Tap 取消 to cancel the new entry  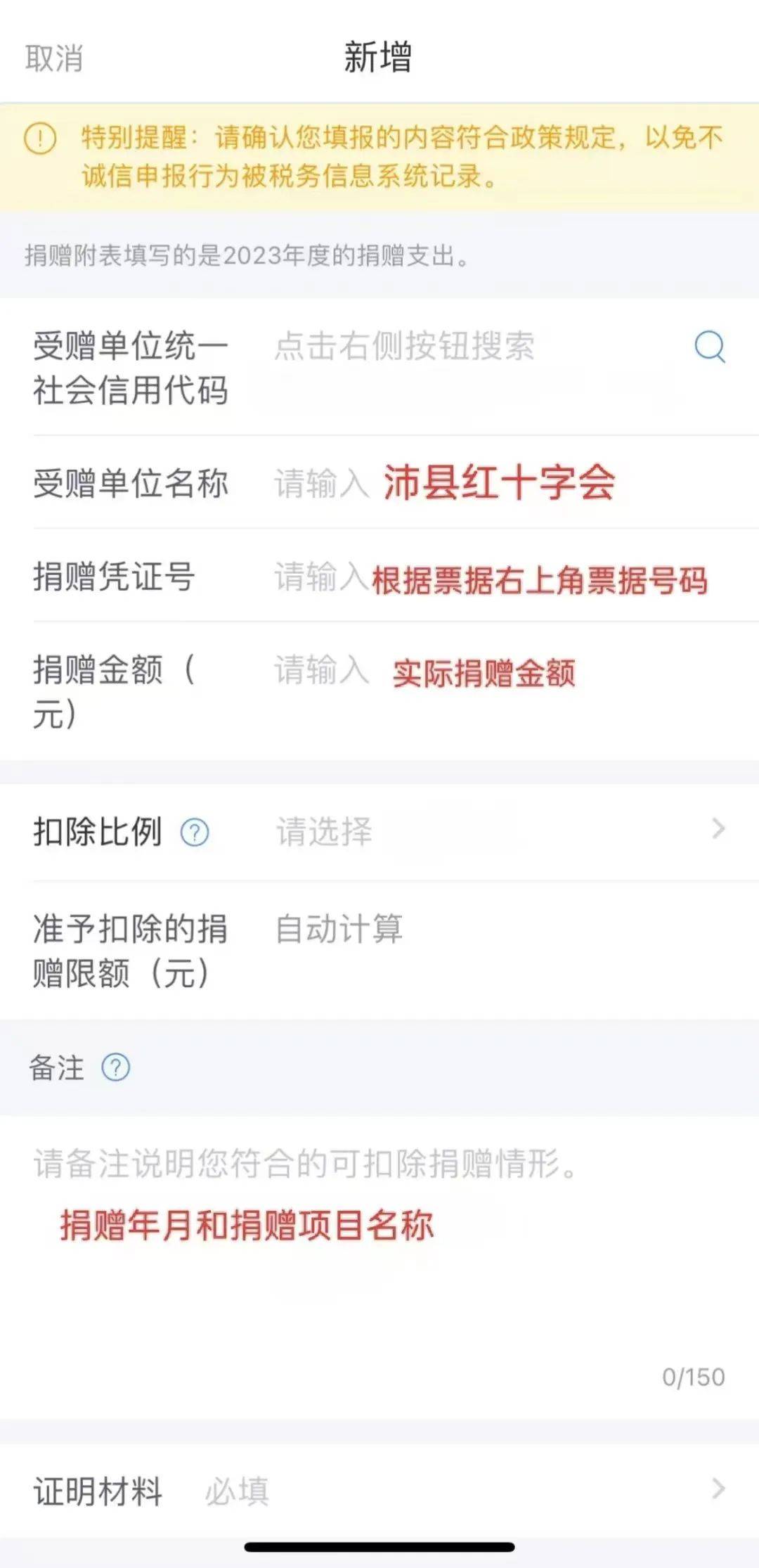click(54, 58)
